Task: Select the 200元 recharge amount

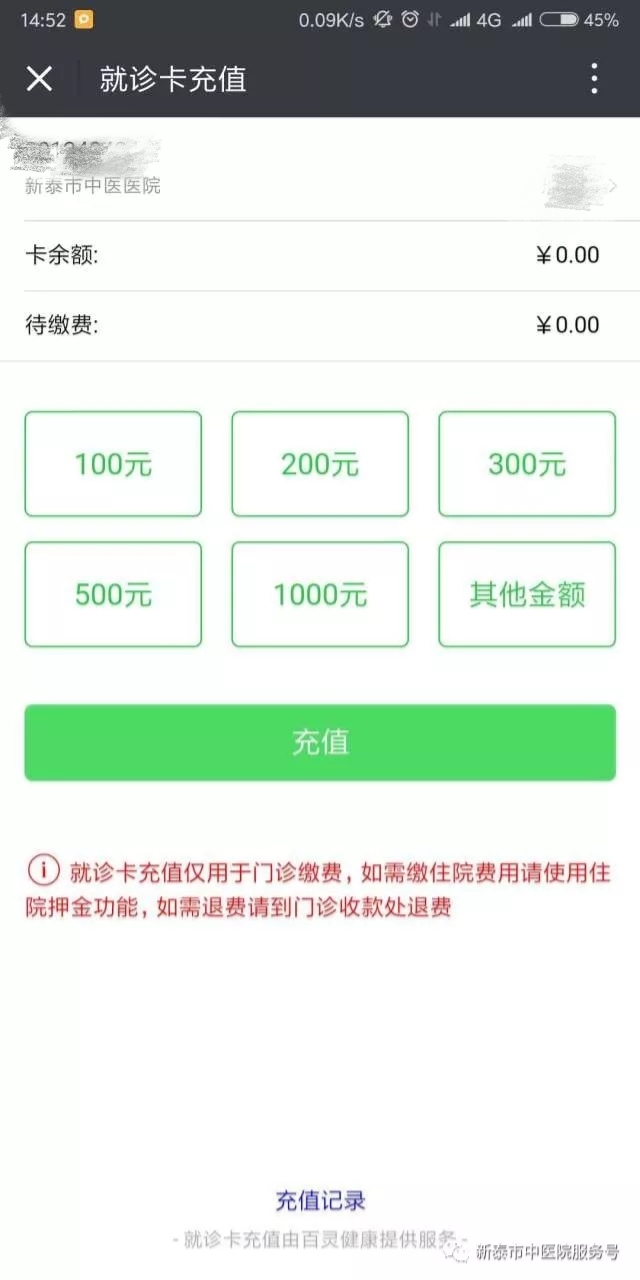Action: click(320, 464)
